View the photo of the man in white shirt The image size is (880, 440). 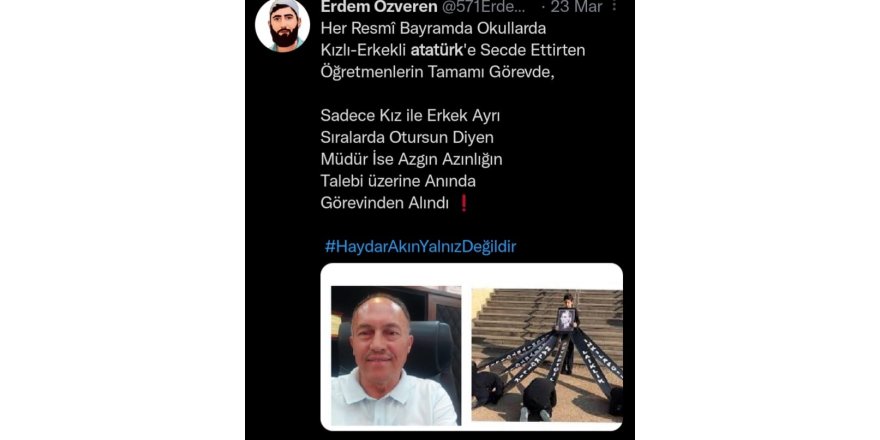coord(396,355)
